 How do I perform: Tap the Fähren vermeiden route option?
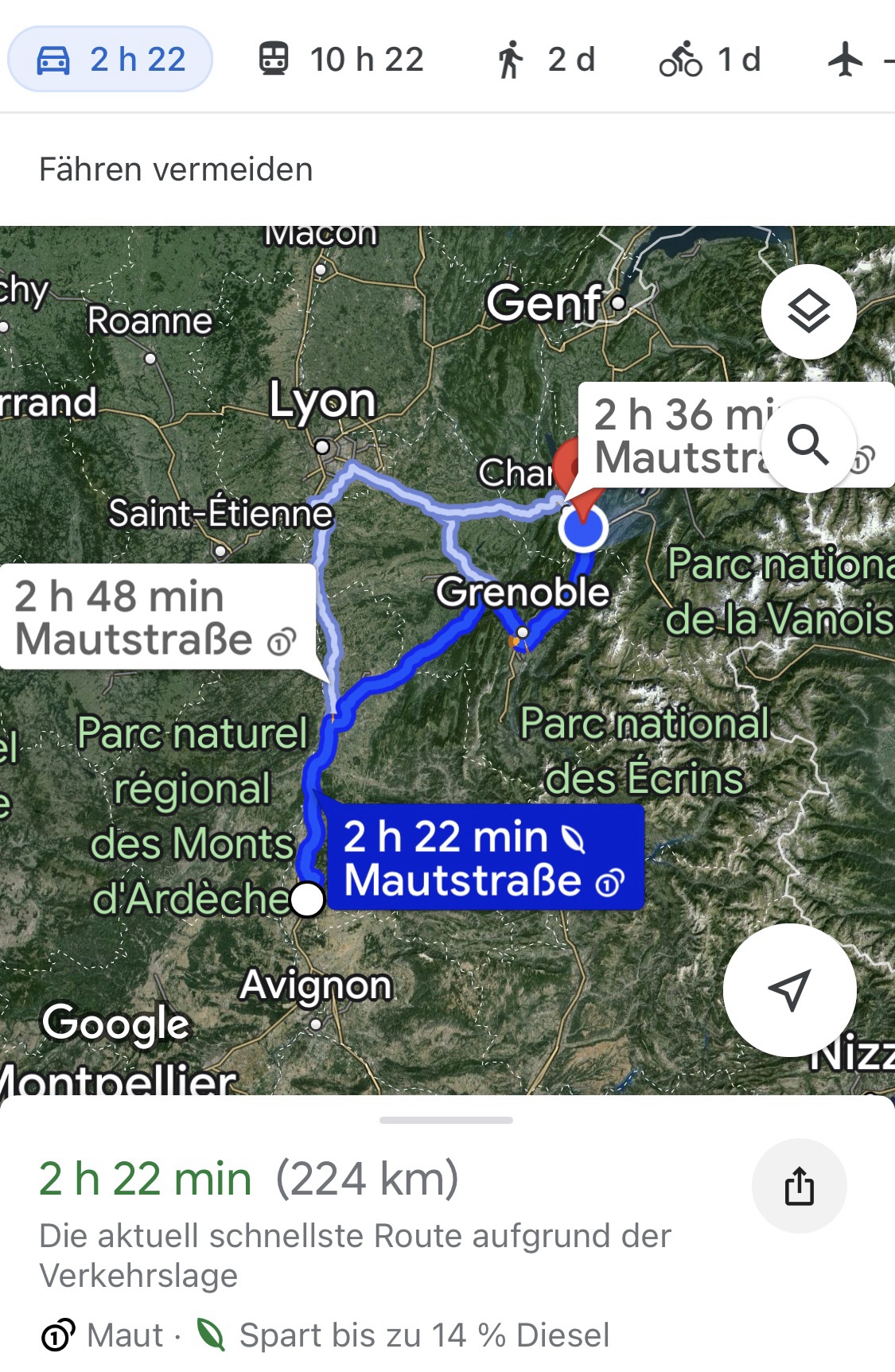[176, 169]
